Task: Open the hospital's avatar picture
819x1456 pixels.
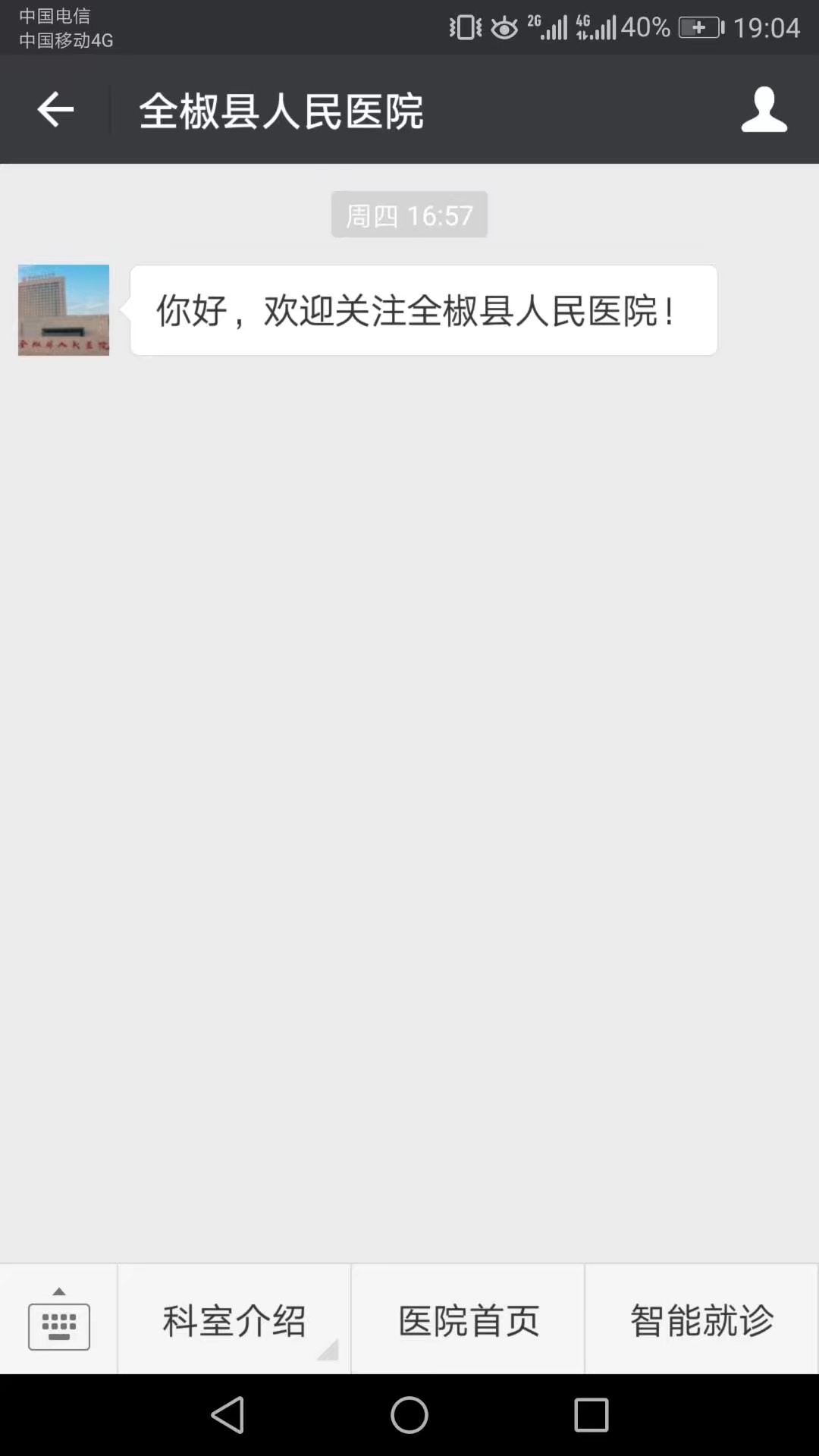Action: [x=64, y=310]
